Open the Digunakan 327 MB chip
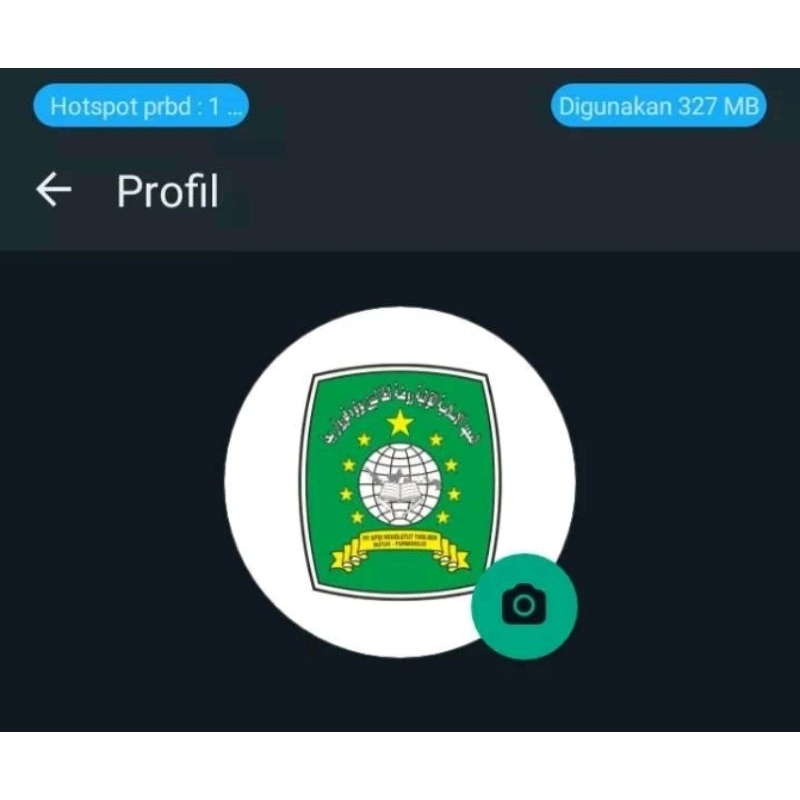This screenshot has height=800, width=800. (x=658, y=106)
